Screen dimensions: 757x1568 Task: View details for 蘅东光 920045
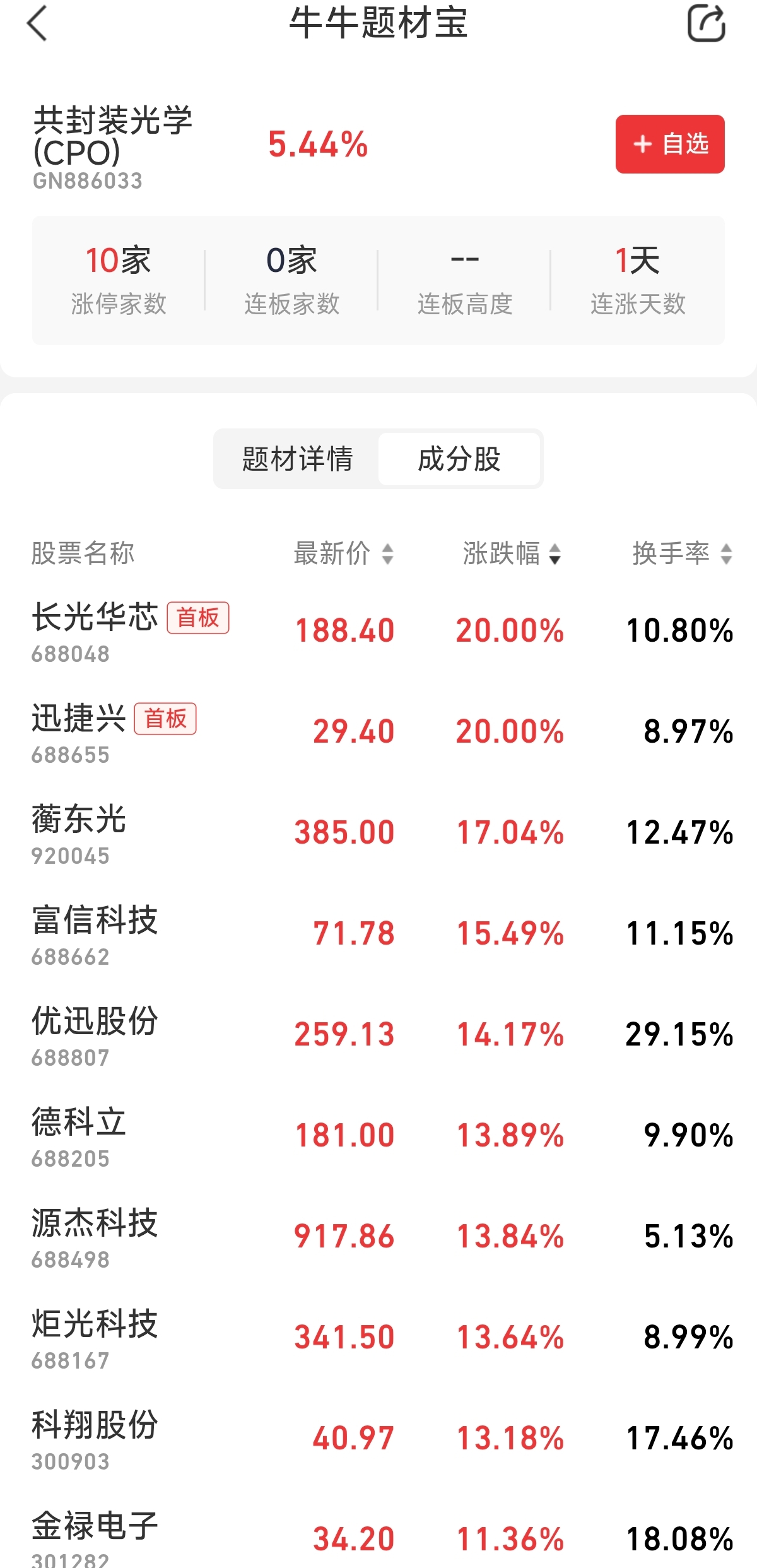point(79,832)
